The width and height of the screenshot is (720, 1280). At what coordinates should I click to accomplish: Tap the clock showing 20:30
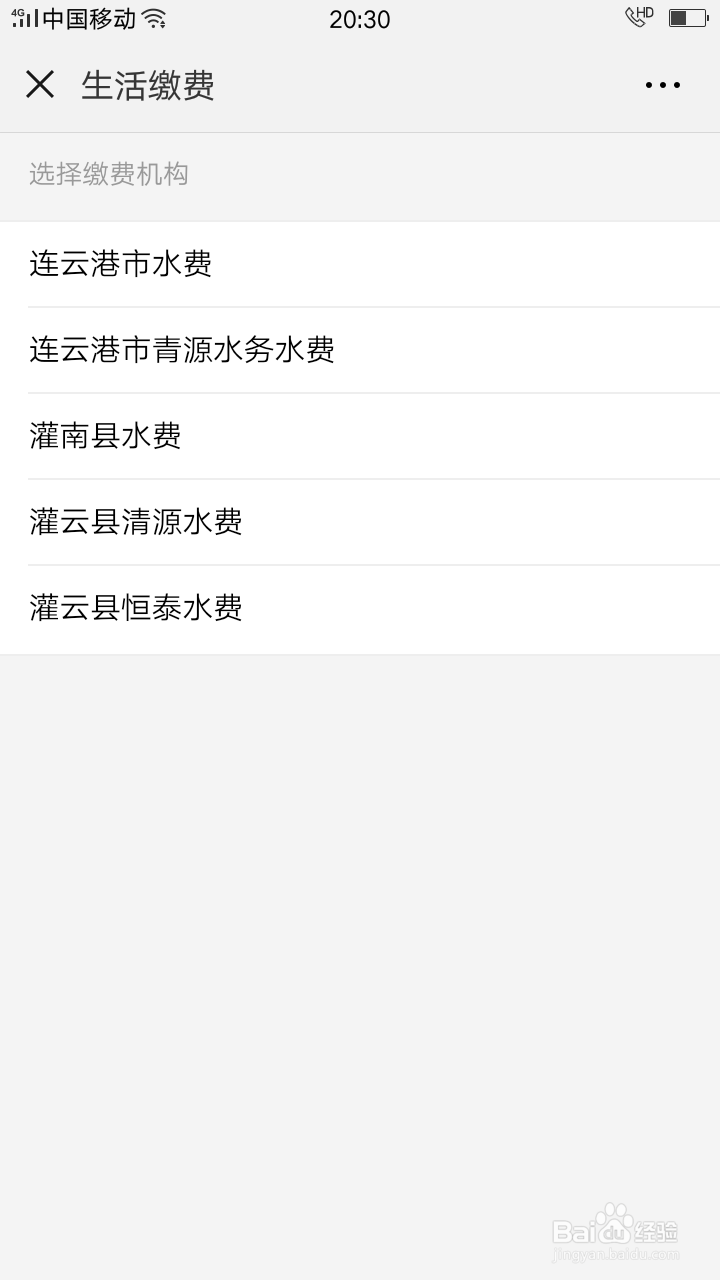(360, 19)
